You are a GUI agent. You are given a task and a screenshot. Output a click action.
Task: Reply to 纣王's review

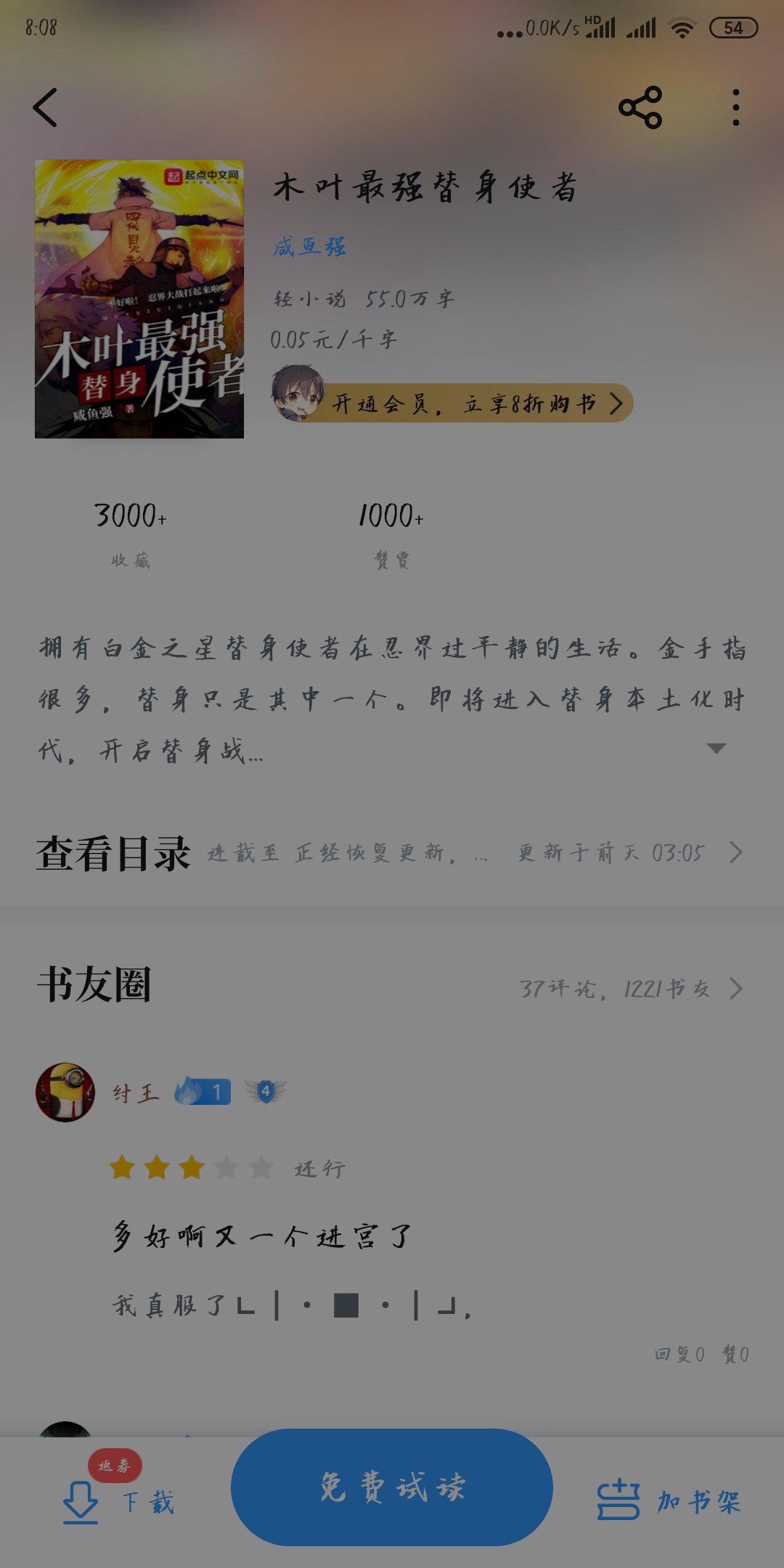(679, 1354)
